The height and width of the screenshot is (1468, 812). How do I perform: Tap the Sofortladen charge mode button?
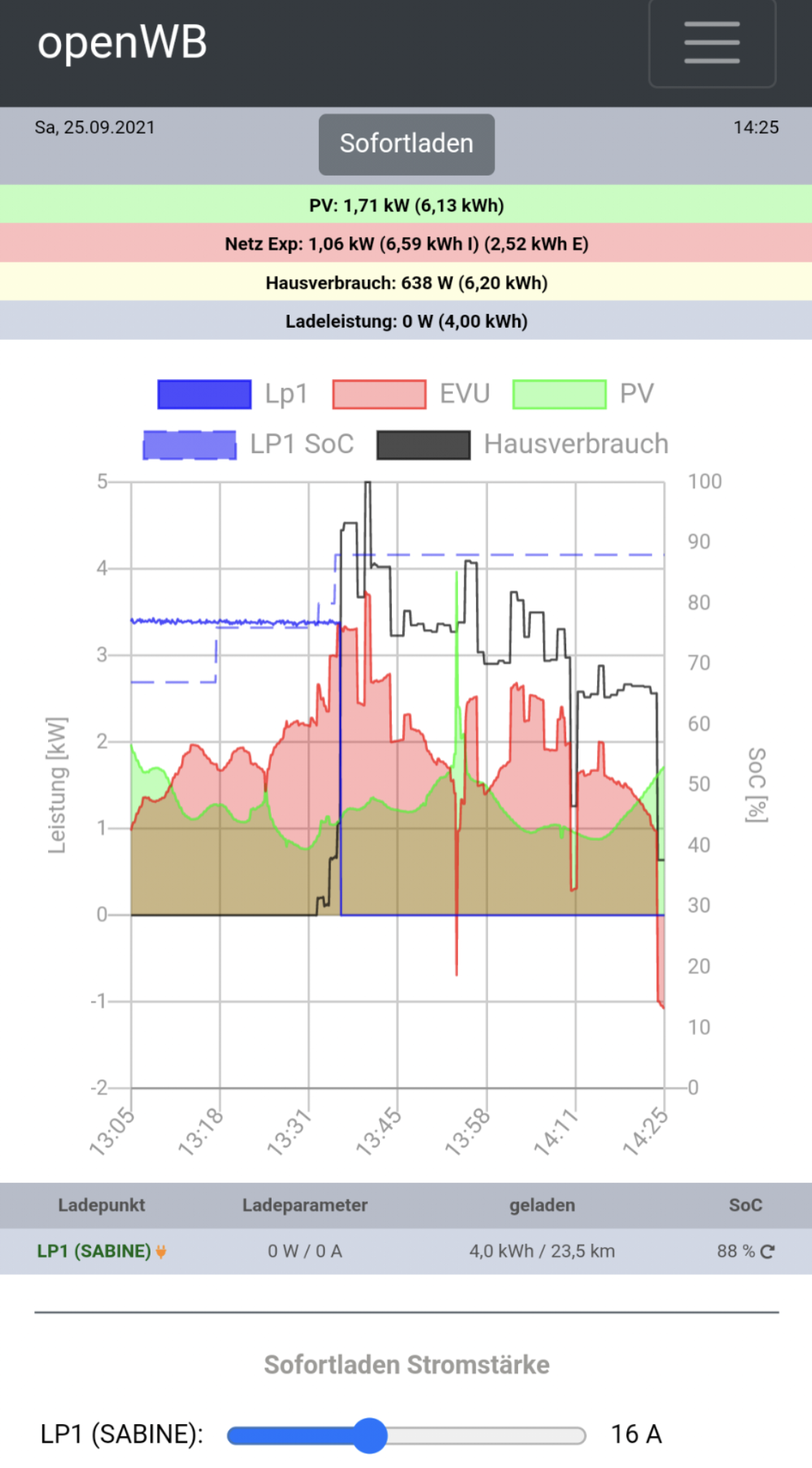pyautogui.click(x=406, y=144)
